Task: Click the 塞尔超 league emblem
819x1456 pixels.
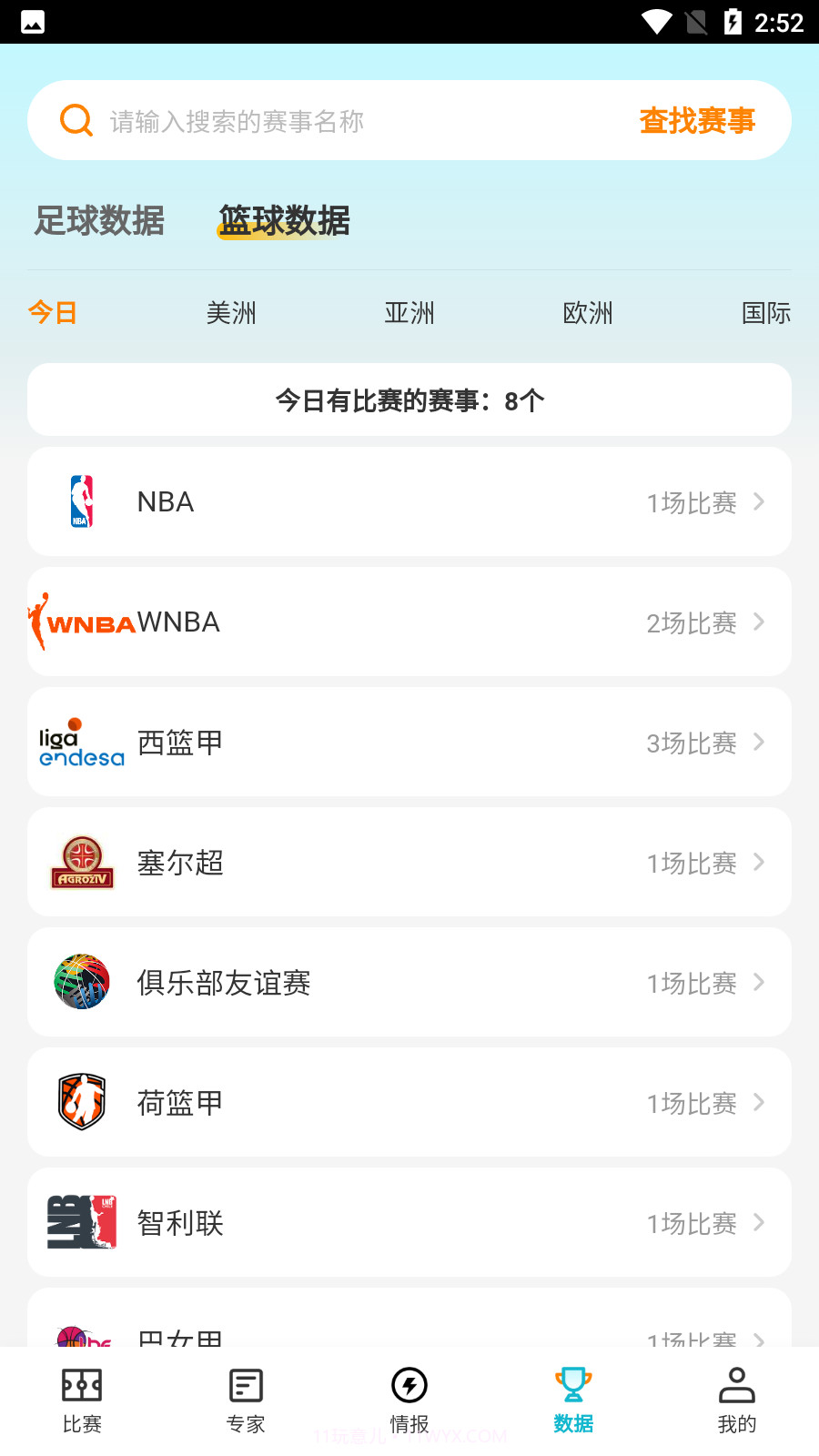Action: [81, 862]
